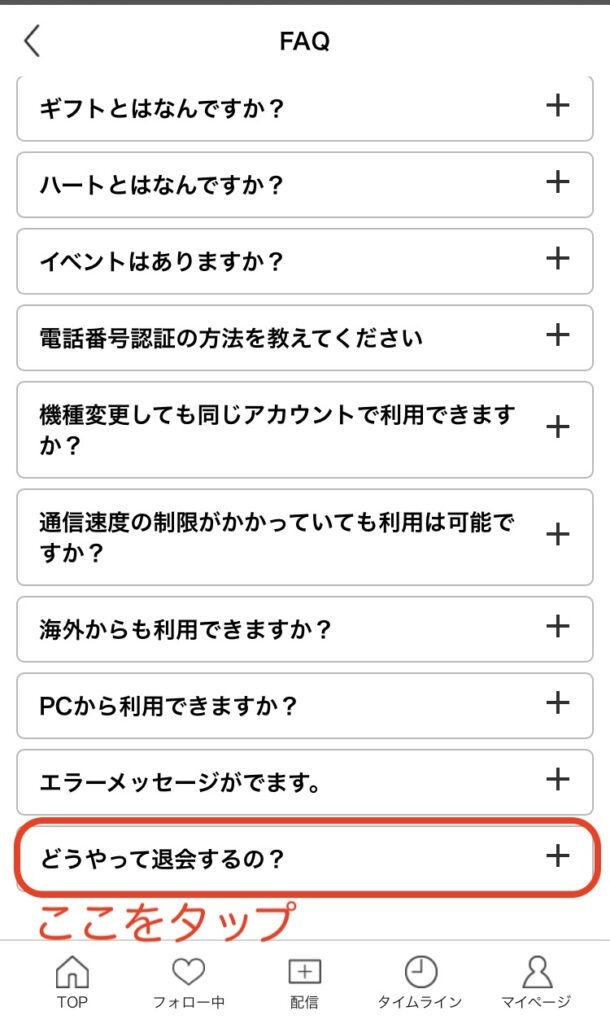Viewport: 610px width, 1024px height.
Task: Expand the 機種変更 account question
Action: [x=305, y=430]
